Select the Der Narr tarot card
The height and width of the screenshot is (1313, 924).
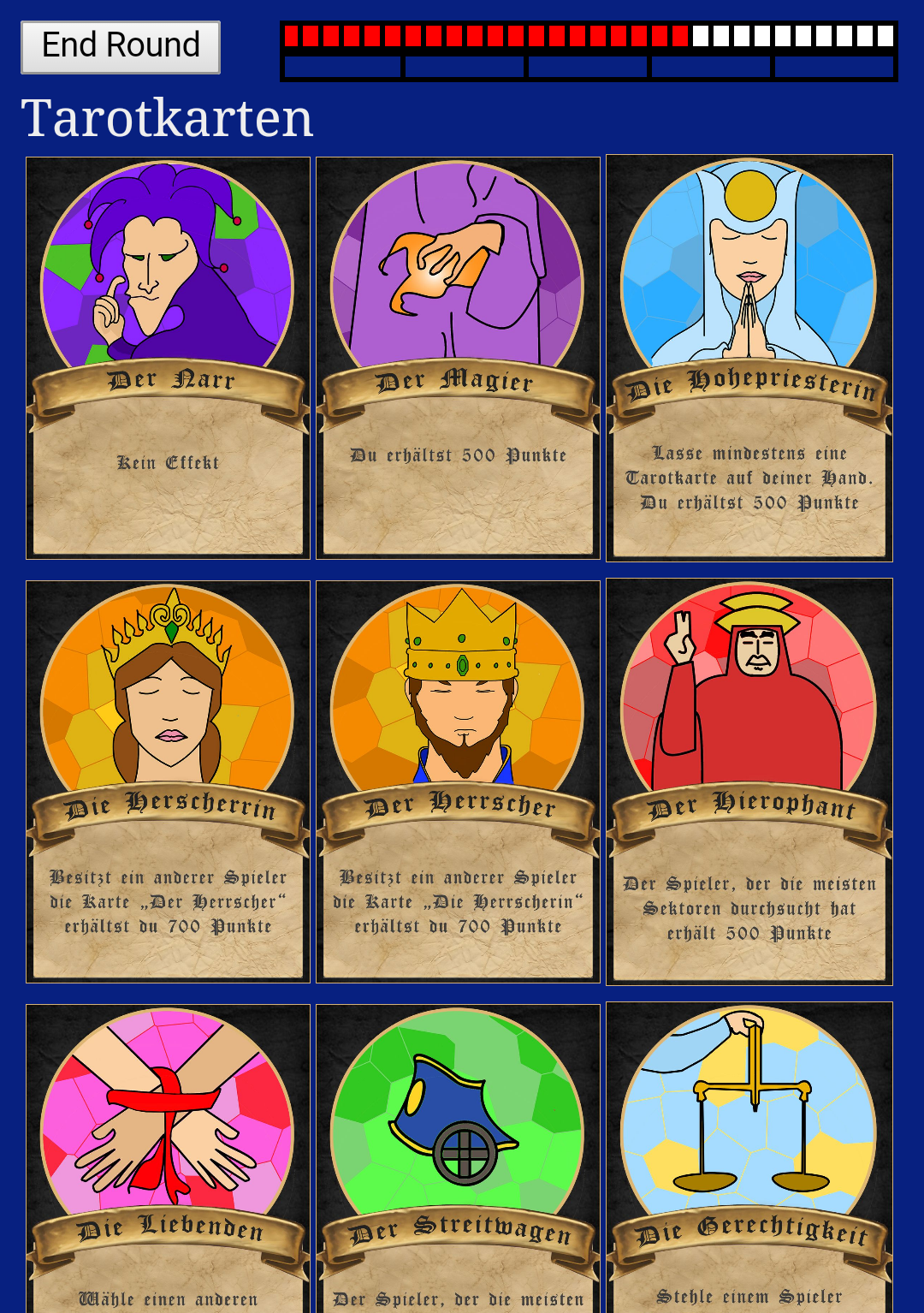tap(168, 358)
